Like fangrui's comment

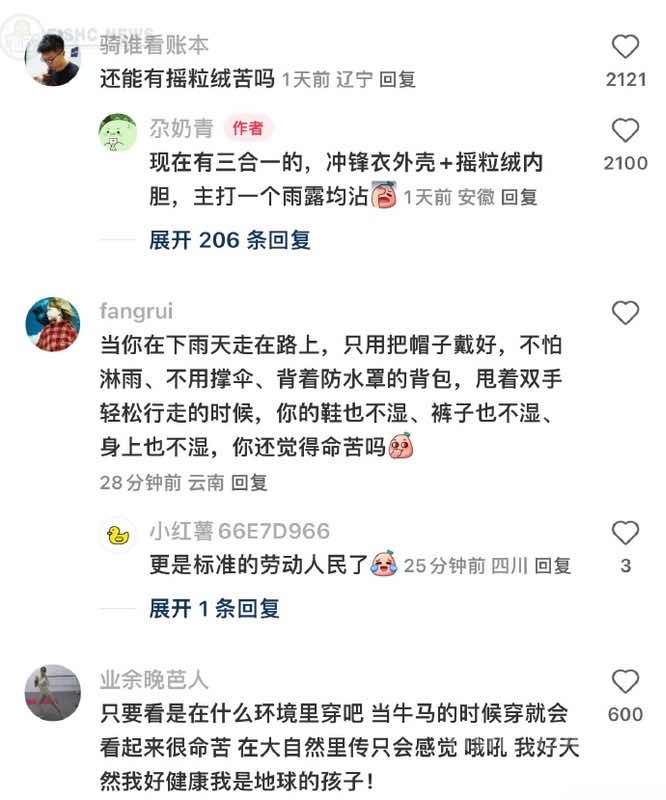pos(625,313)
